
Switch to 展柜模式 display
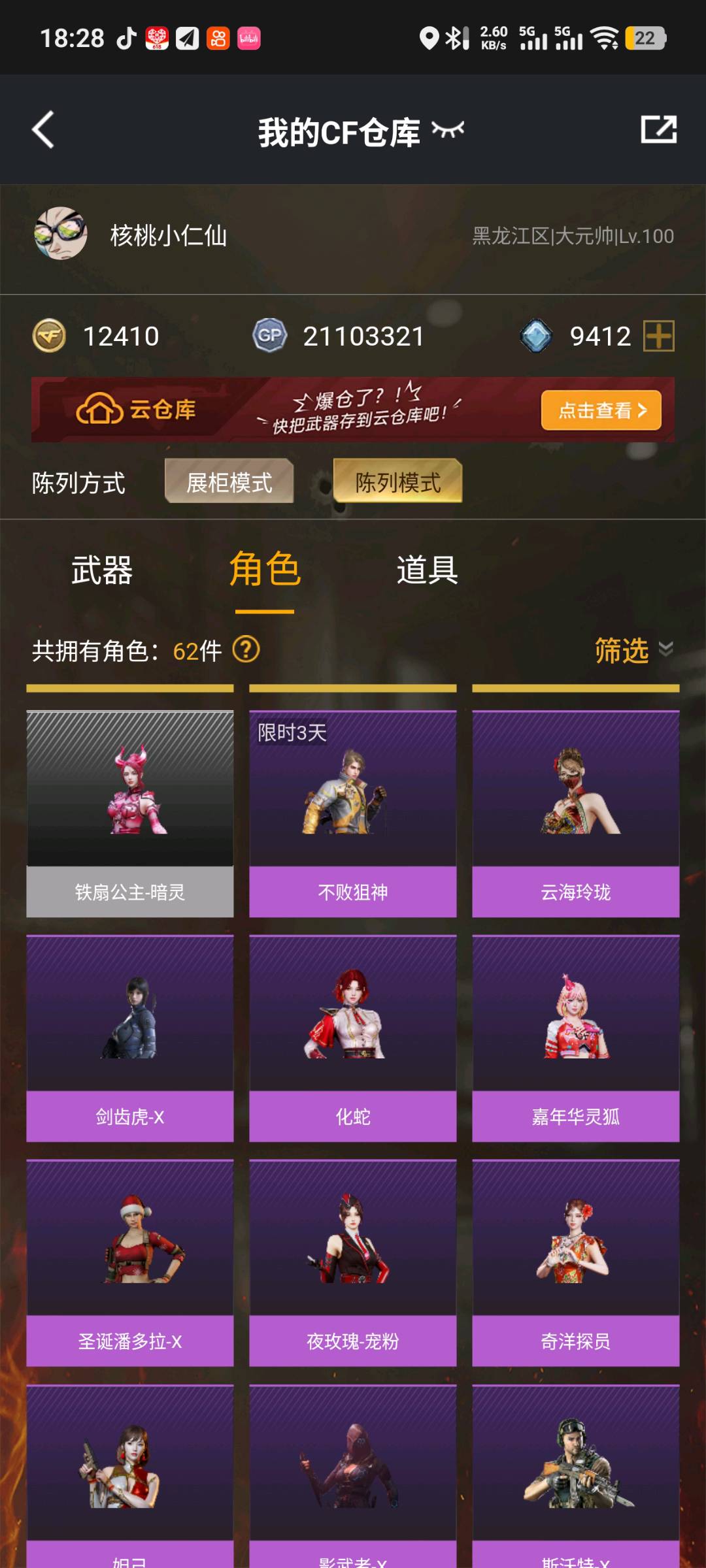229,482
